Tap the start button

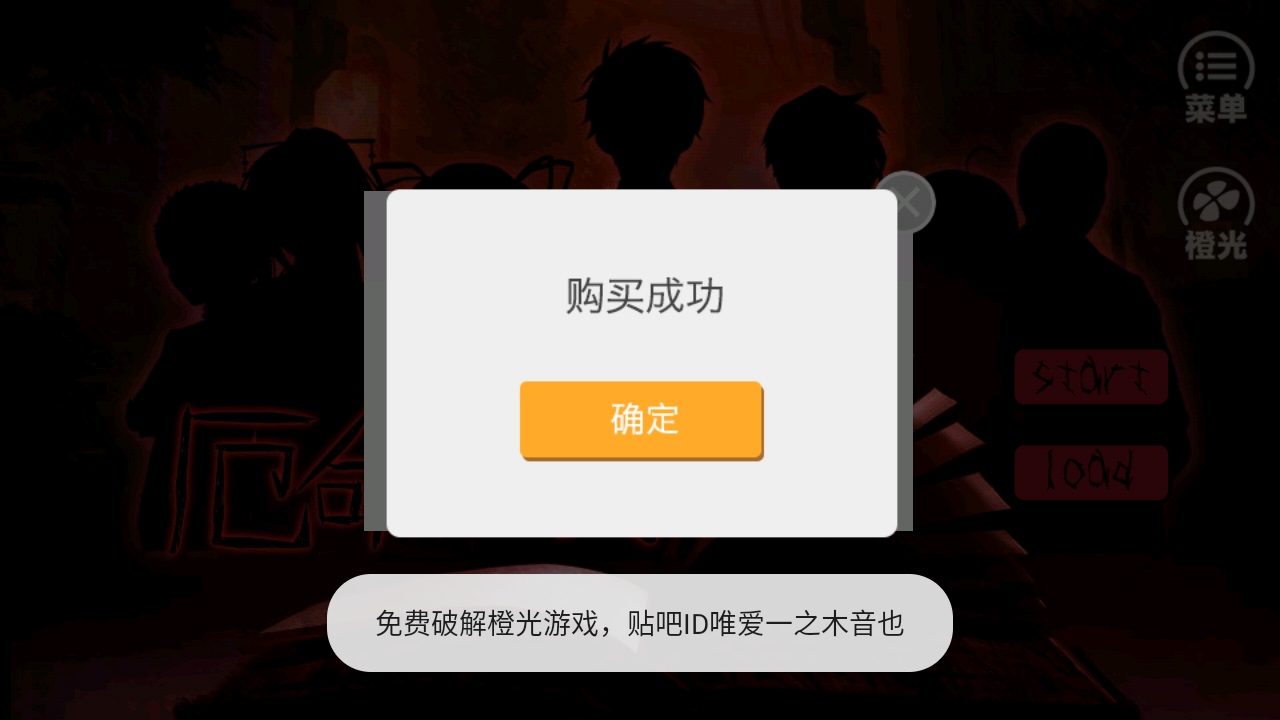click(1091, 378)
